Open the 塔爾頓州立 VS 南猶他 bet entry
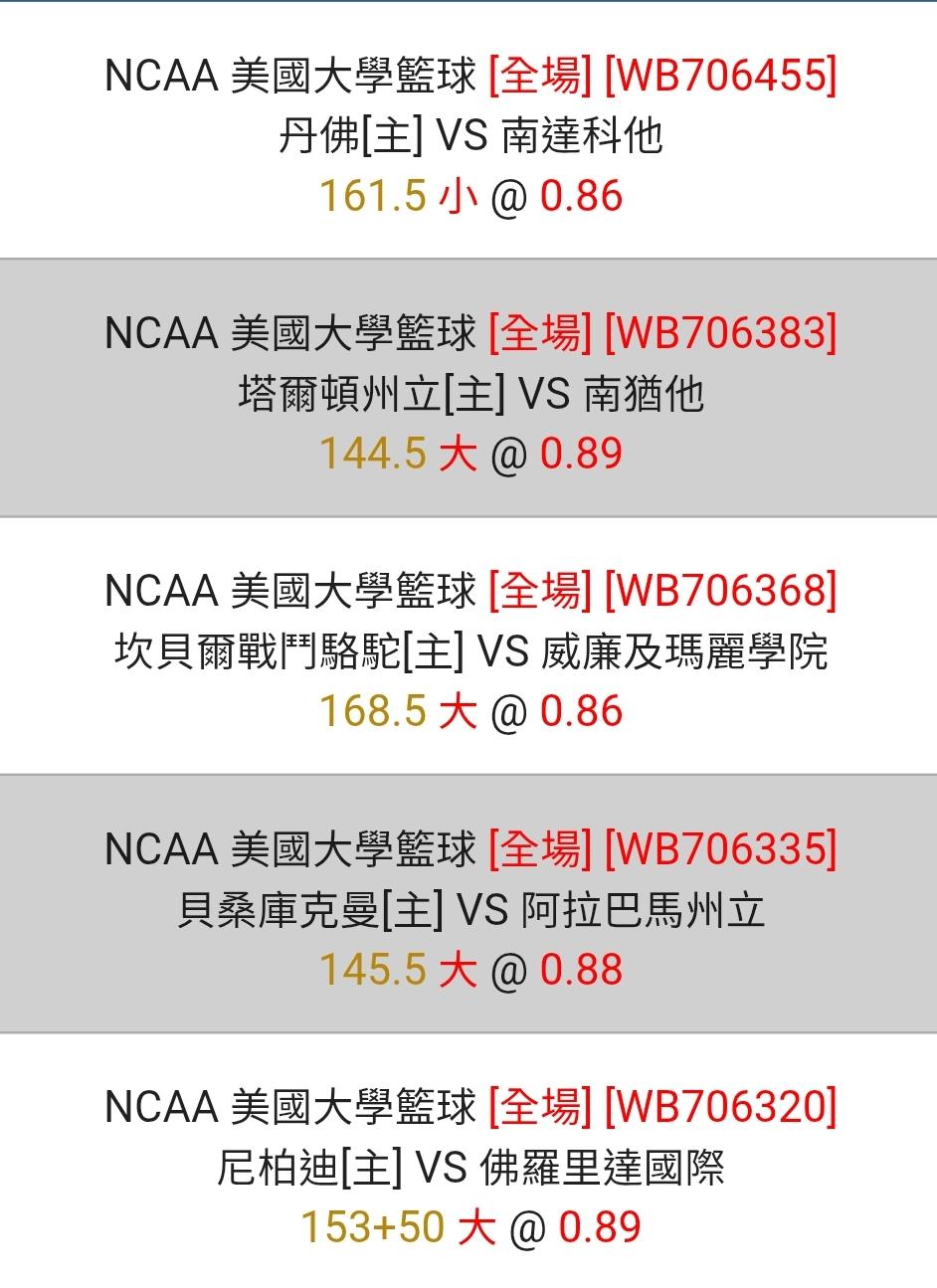This screenshot has width=937, height=1288. (x=468, y=389)
